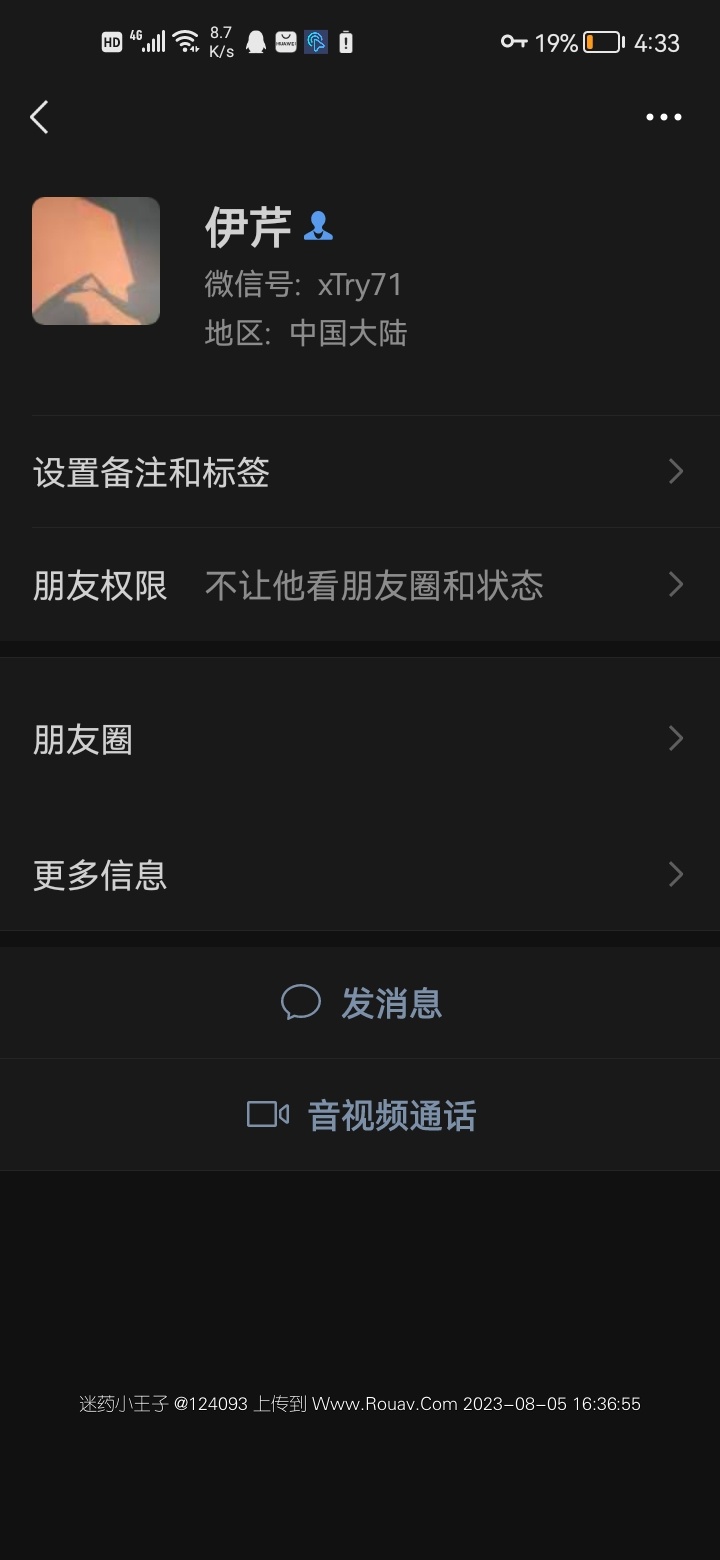Go back using the top-left arrow
Screen dimensions: 720x1560
[39, 117]
